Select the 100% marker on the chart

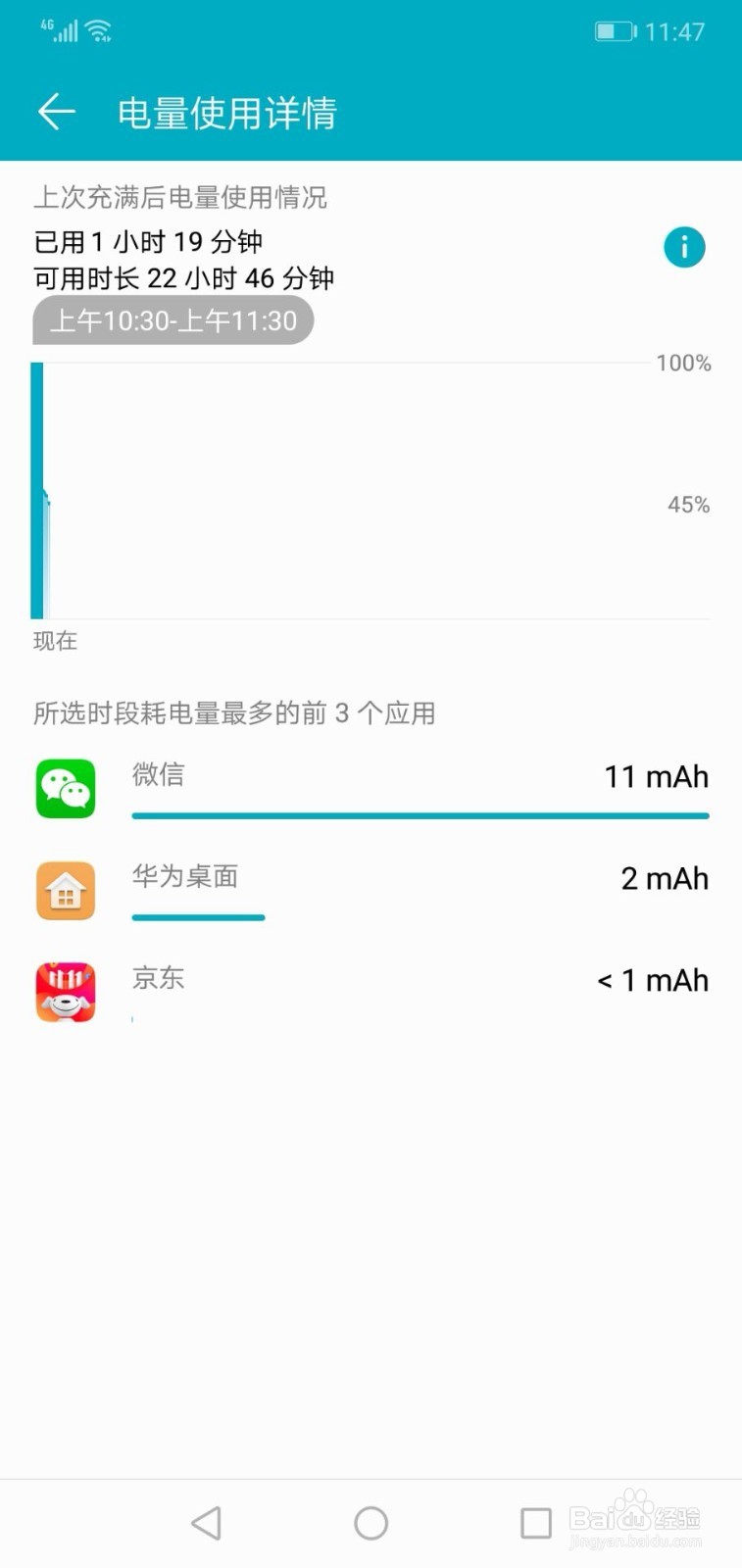682,364
